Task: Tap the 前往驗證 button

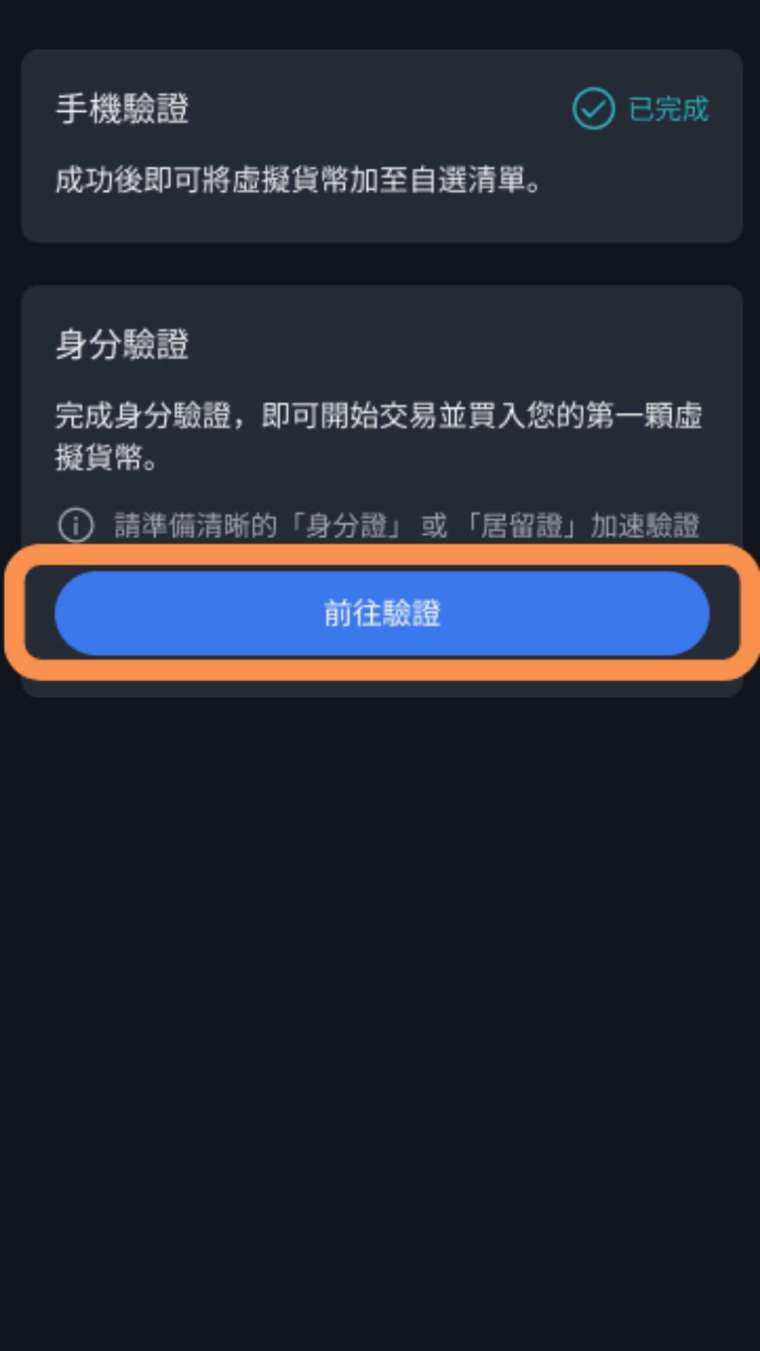Action: [x=381, y=613]
